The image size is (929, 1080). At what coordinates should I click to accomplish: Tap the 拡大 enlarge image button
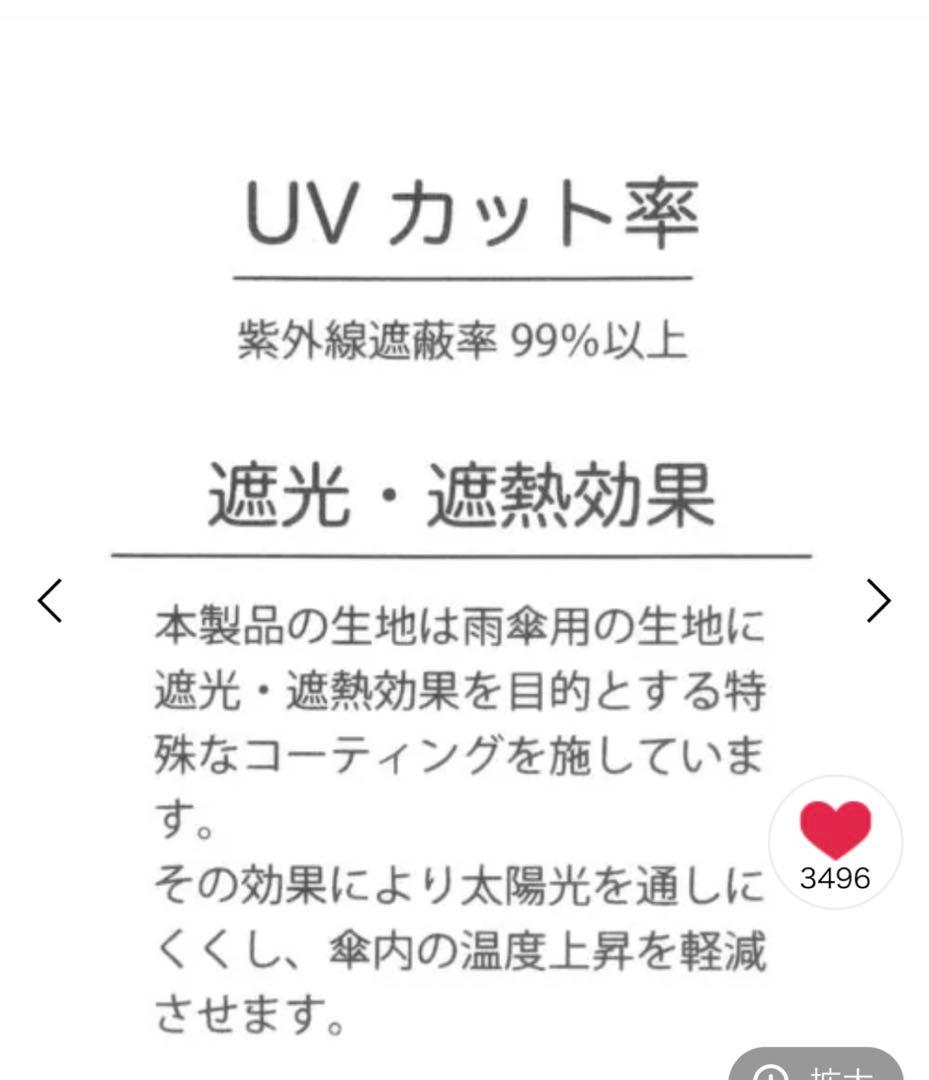(x=815, y=1068)
